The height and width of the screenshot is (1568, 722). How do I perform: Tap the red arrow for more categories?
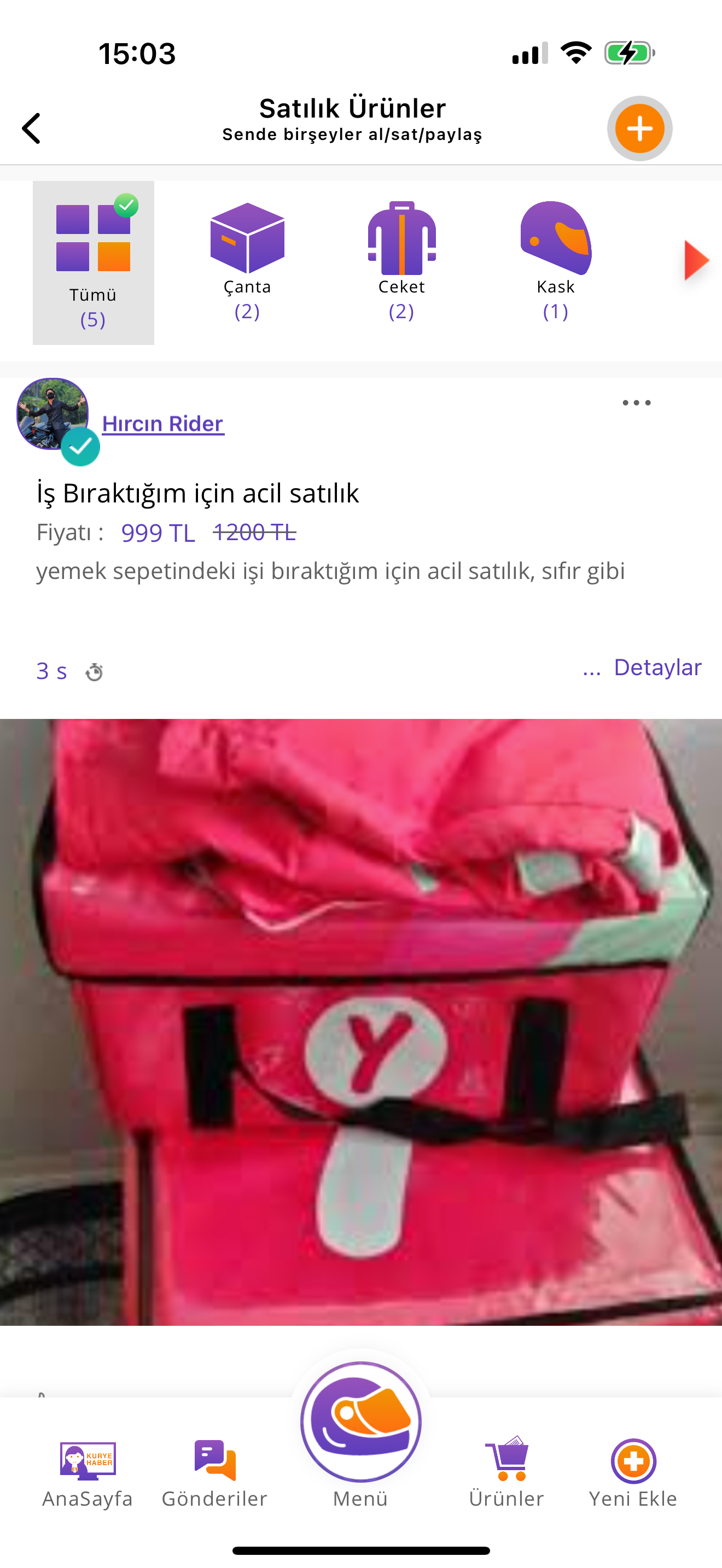[695, 261]
